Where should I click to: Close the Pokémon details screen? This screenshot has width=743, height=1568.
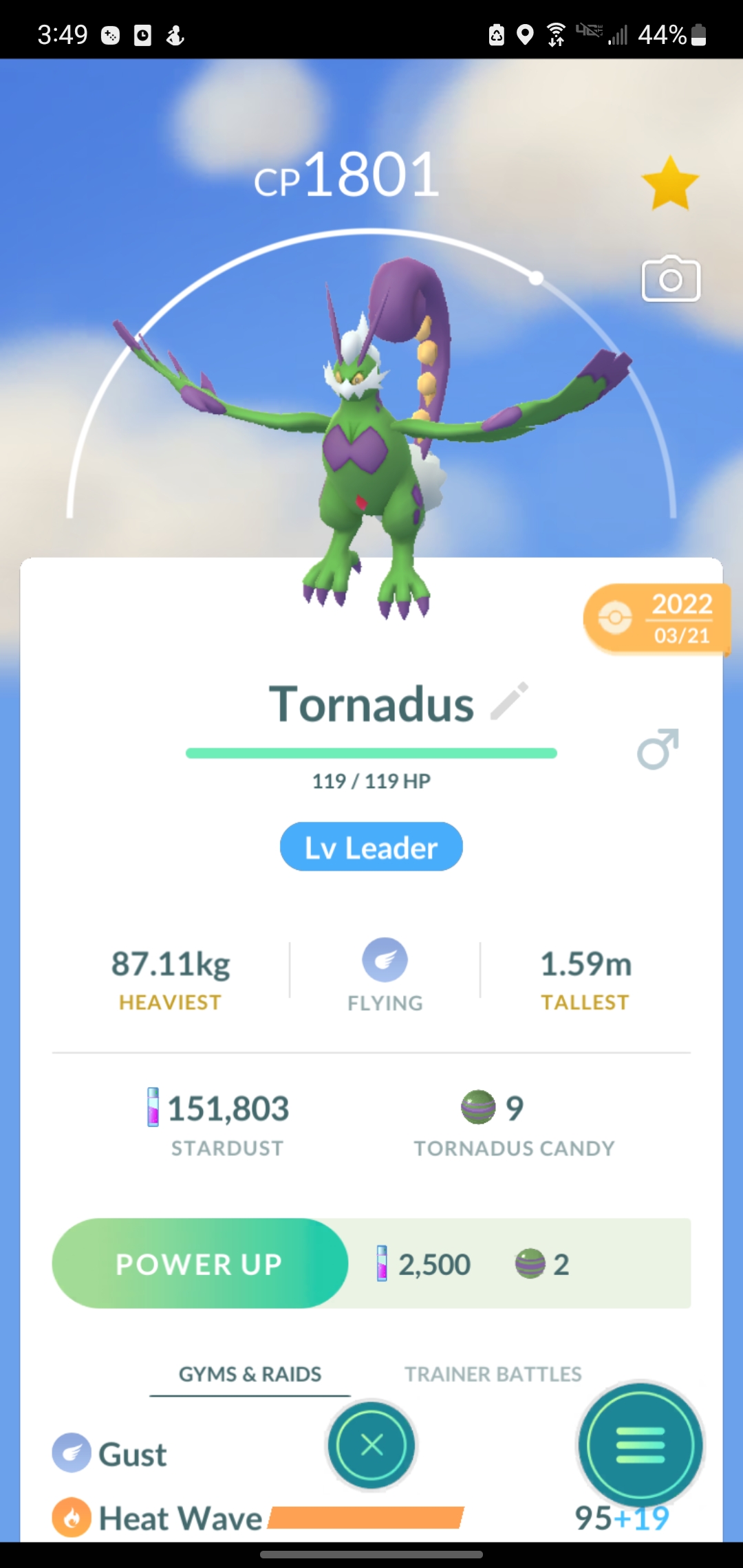[x=371, y=1445]
